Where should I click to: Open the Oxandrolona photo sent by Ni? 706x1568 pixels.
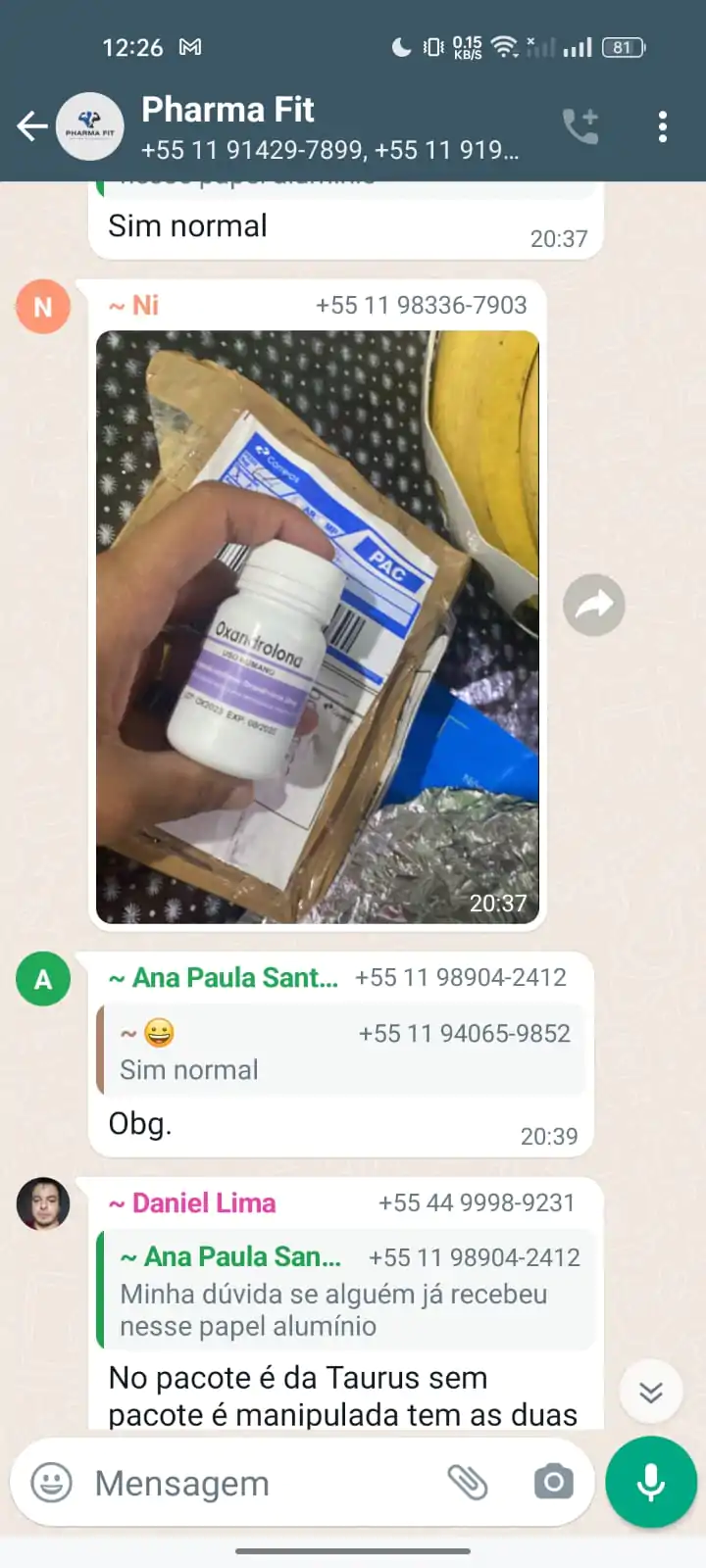tap(317, 627)
